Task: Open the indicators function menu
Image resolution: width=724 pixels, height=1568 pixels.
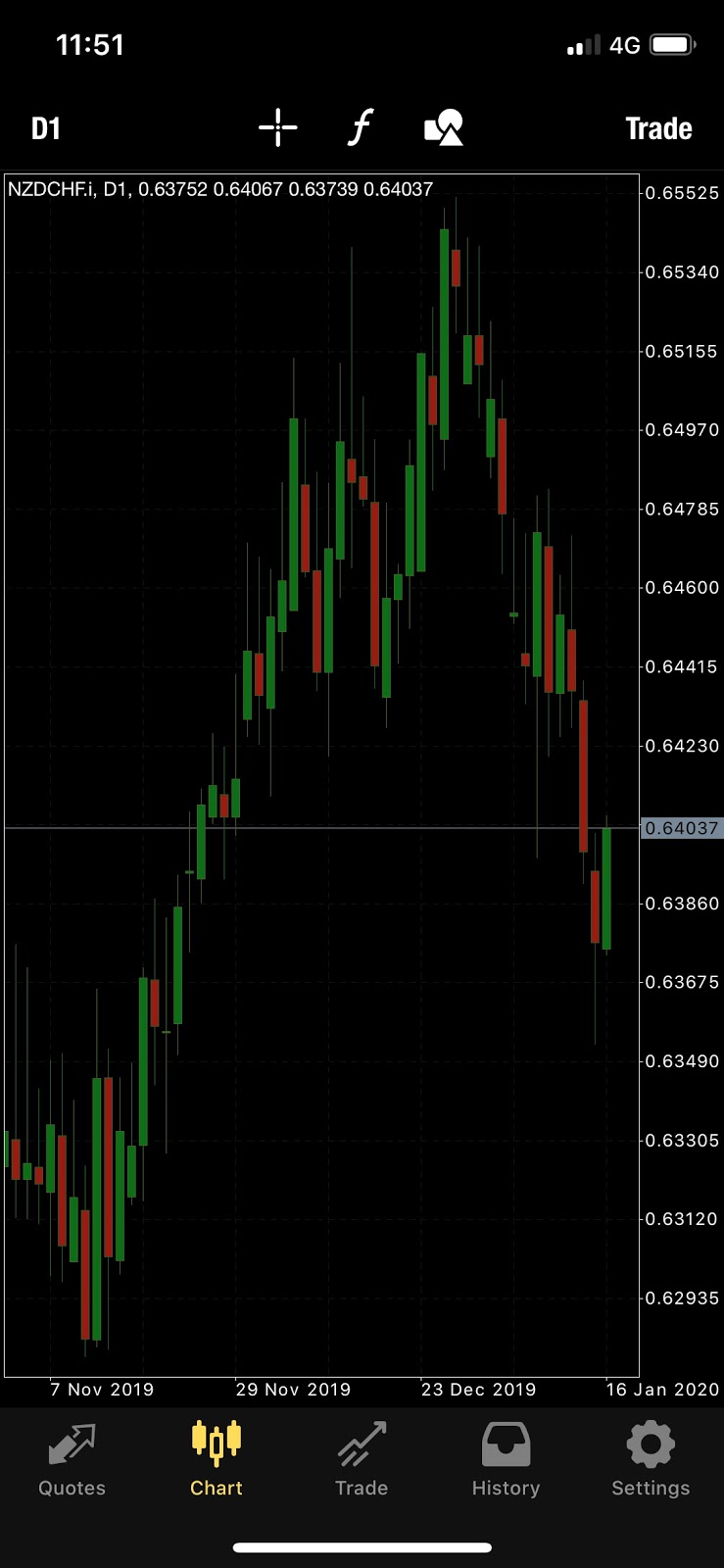Action: click(x=361, y=127)
